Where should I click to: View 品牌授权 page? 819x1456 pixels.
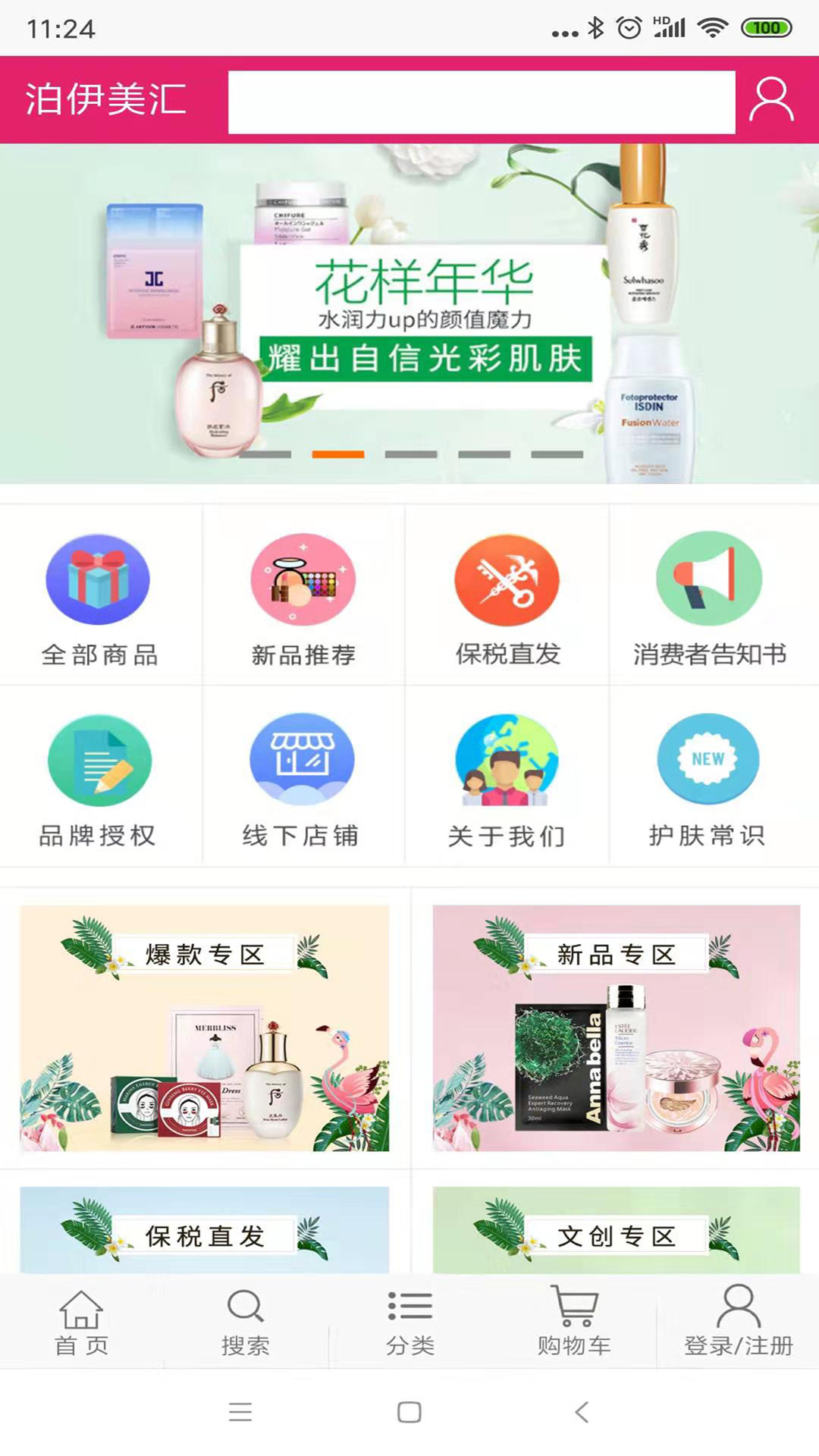click(99, 779)
